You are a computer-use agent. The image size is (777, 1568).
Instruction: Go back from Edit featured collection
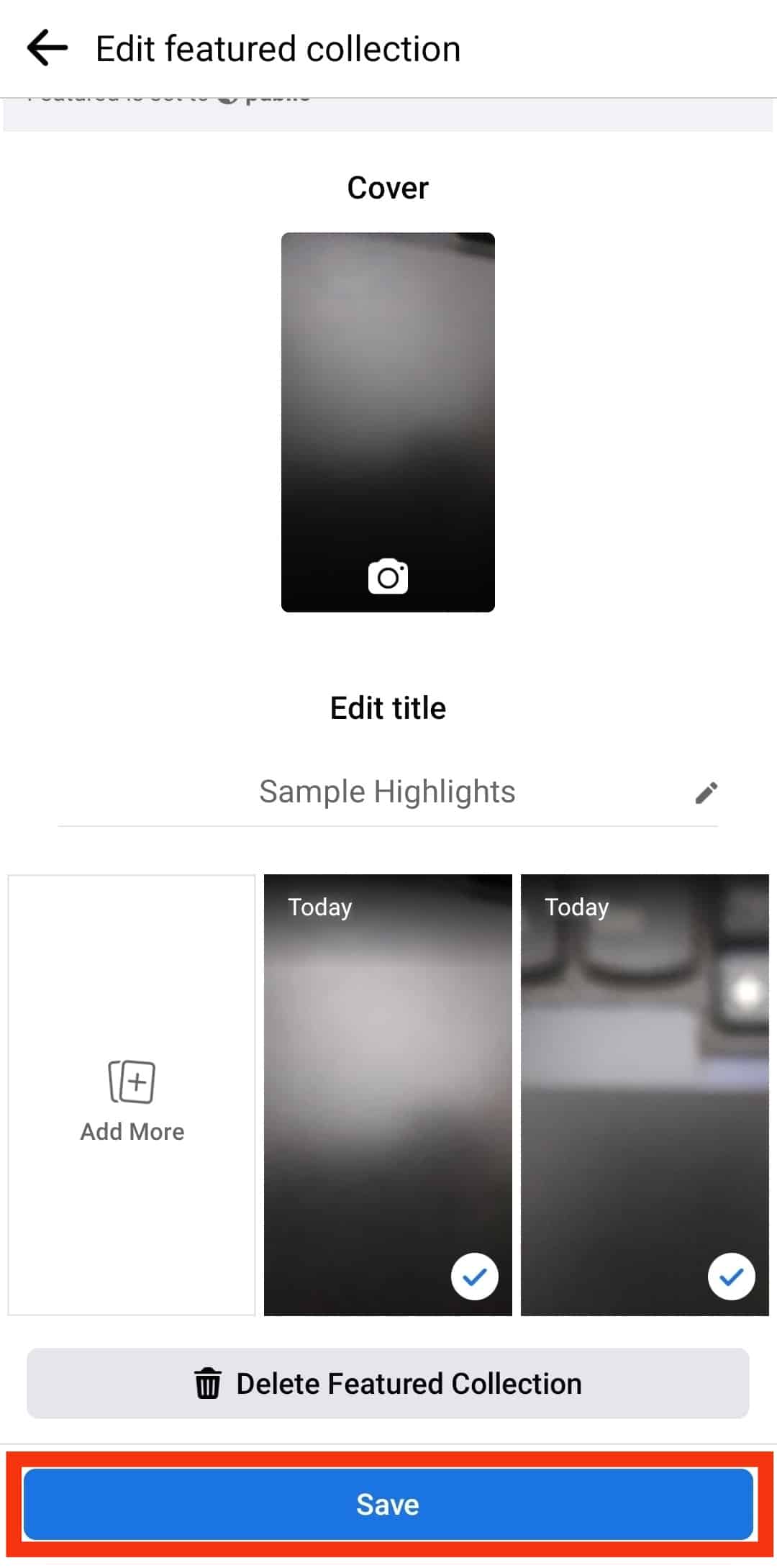click(47, 49)
